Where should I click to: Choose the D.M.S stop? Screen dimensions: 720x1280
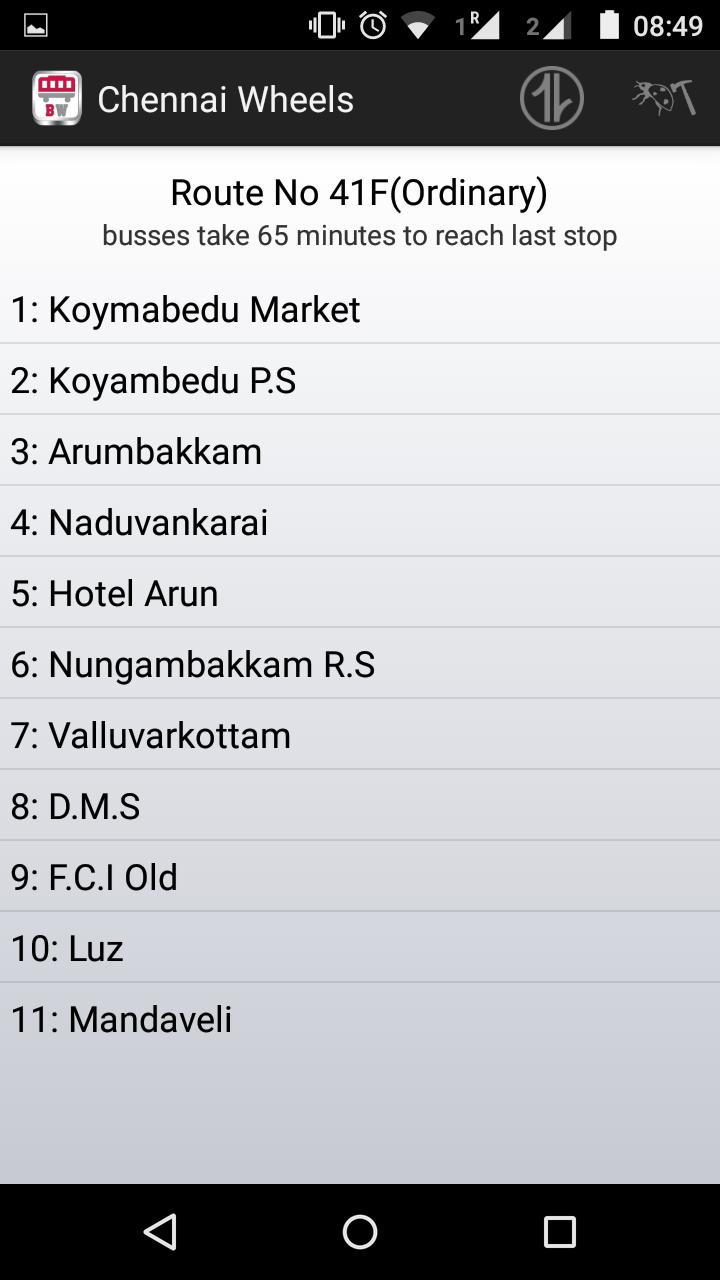point(360,806)
